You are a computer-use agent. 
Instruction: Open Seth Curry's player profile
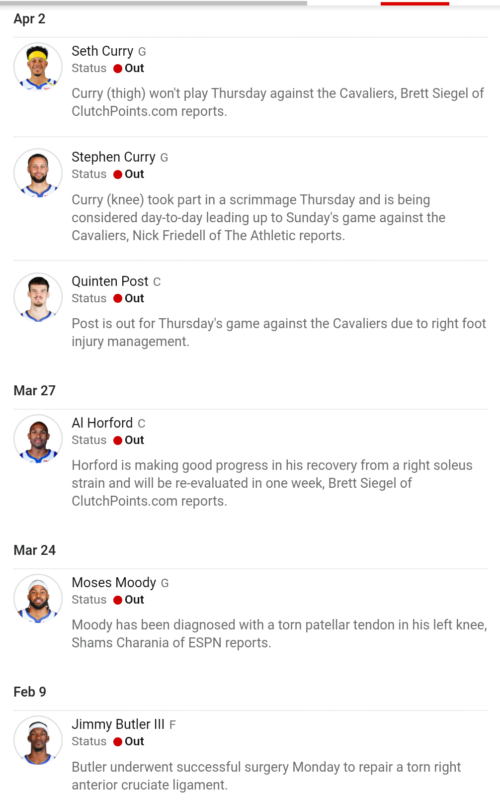102,51
